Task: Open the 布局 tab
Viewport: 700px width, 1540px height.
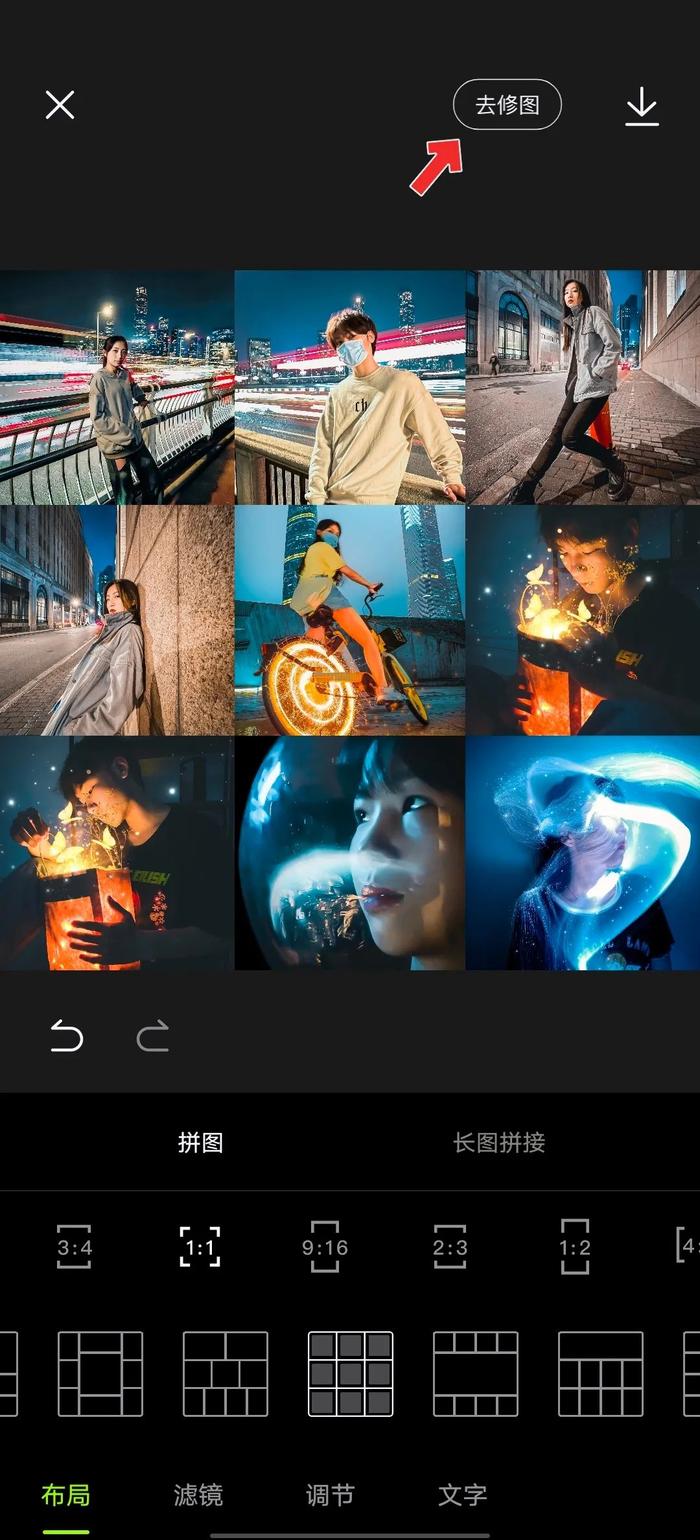Action: (x=66, y=1495)
